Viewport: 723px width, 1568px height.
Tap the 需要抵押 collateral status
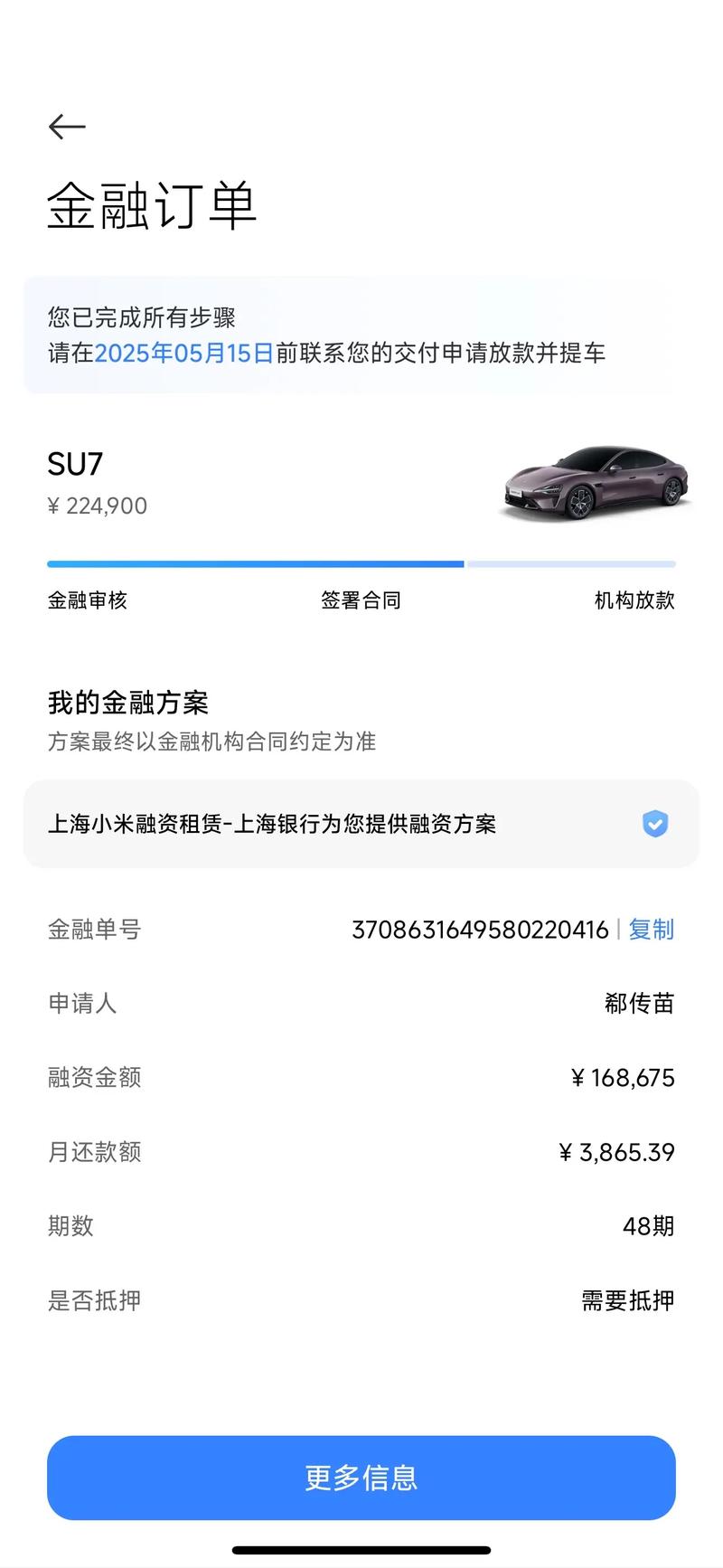pos(626,1300)
